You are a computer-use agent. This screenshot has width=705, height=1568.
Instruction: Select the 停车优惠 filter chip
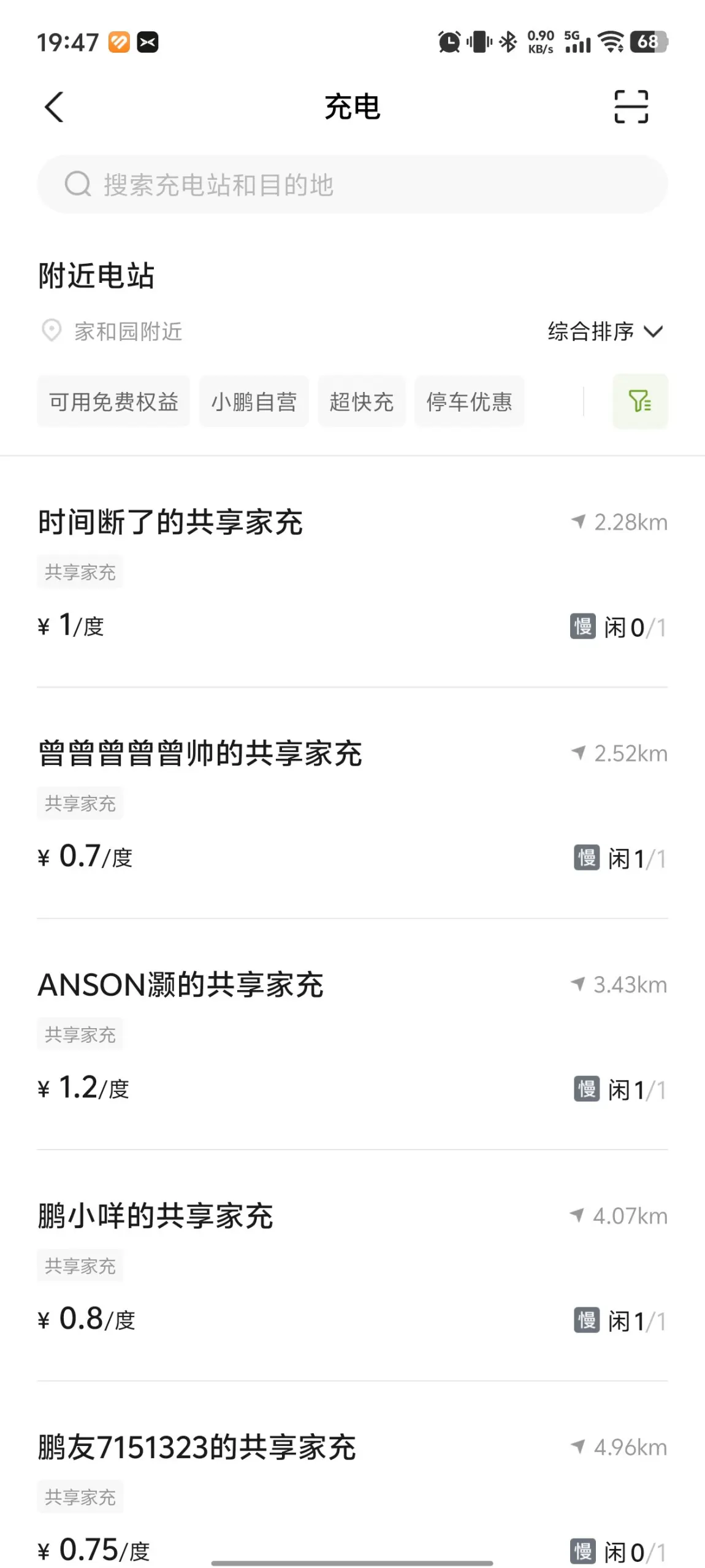[470, 402]
